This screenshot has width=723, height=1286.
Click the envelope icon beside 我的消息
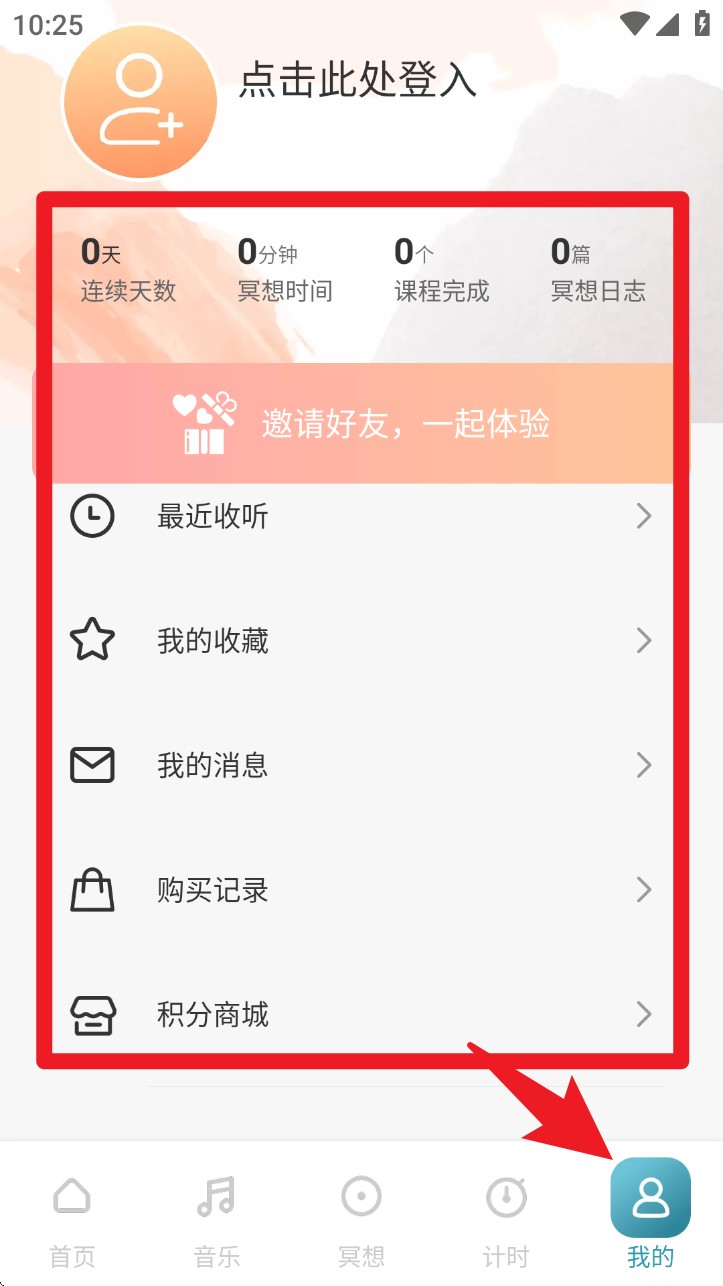coord(92,765)
